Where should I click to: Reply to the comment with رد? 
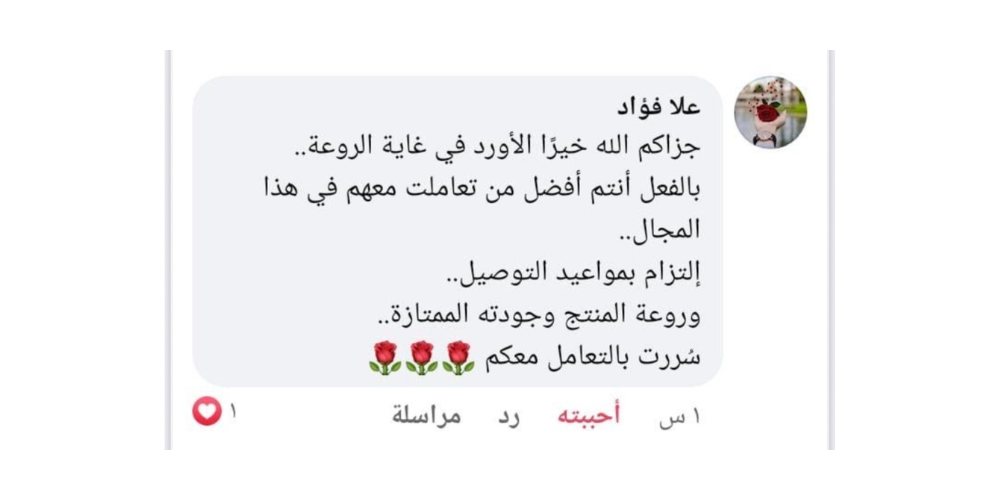[x=510, y=416]
